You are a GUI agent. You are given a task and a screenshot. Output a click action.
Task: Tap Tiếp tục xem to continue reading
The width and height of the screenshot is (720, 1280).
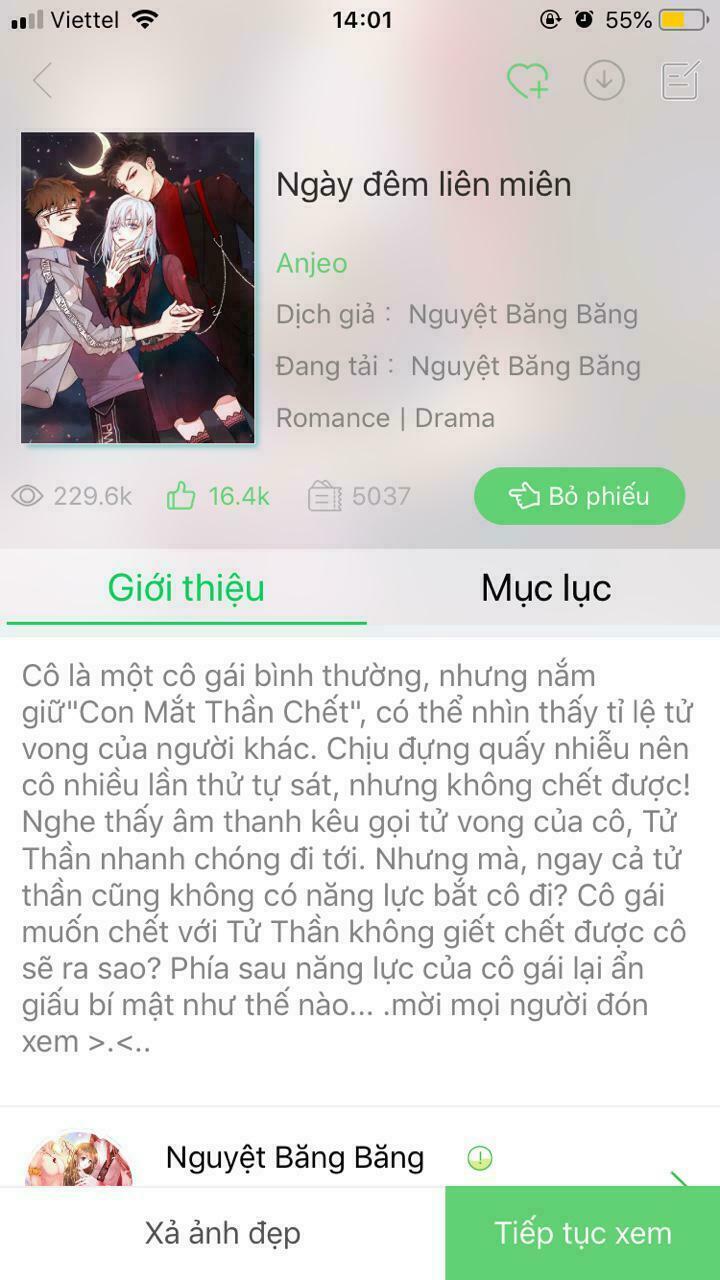(x=583, y=1232)
